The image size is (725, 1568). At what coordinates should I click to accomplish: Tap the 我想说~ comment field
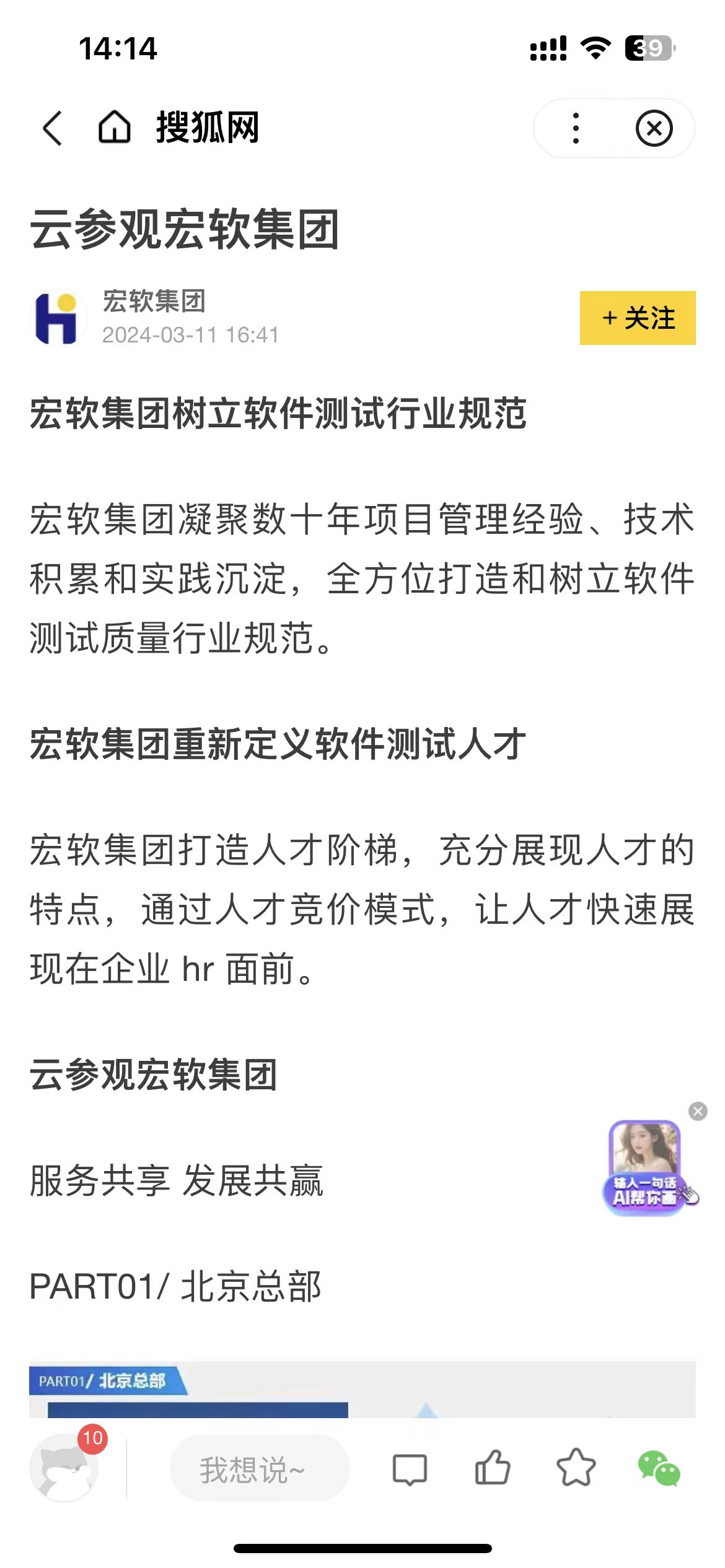260,1468
